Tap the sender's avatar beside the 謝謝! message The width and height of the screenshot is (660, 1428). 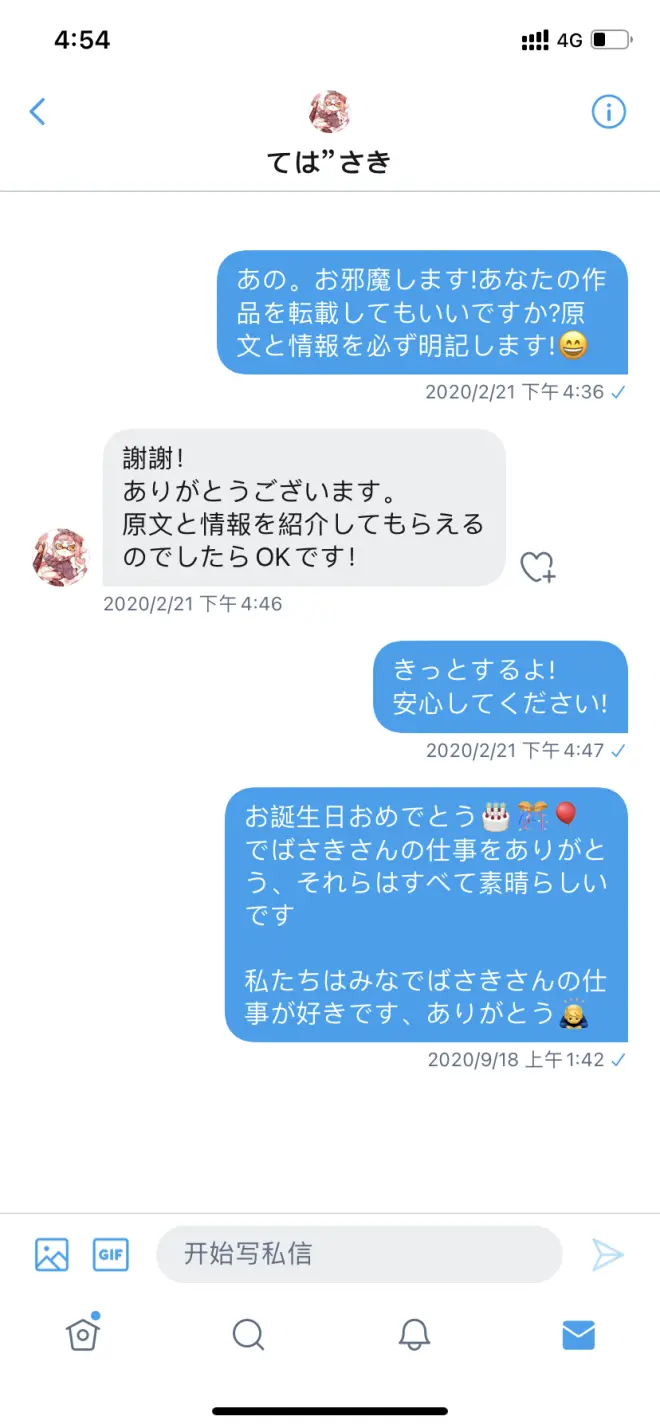61,557
